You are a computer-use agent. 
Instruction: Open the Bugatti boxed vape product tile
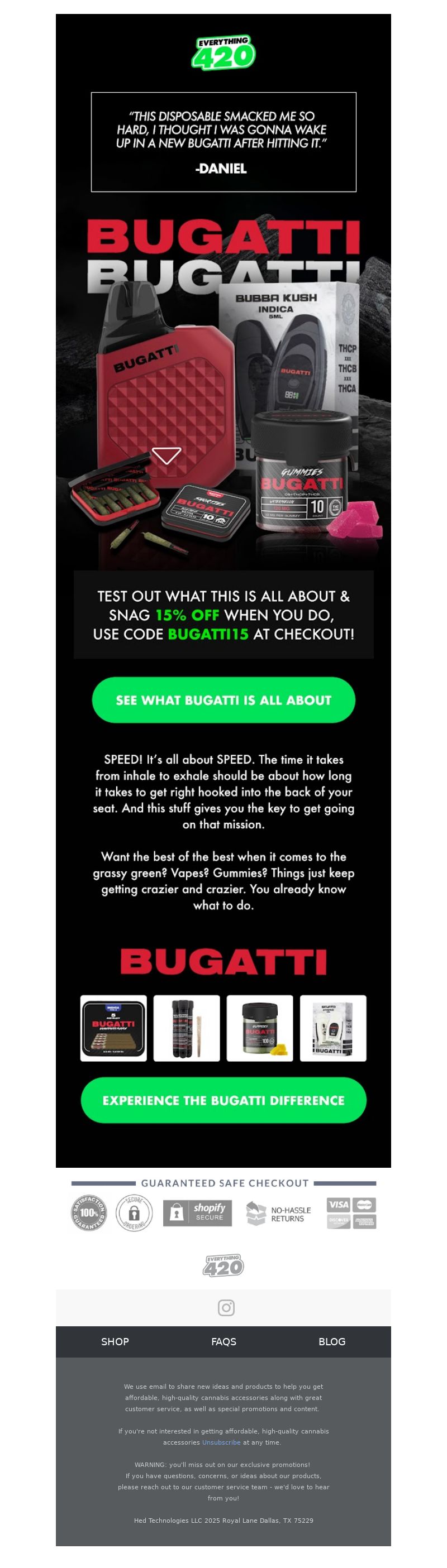point(332,1028)
